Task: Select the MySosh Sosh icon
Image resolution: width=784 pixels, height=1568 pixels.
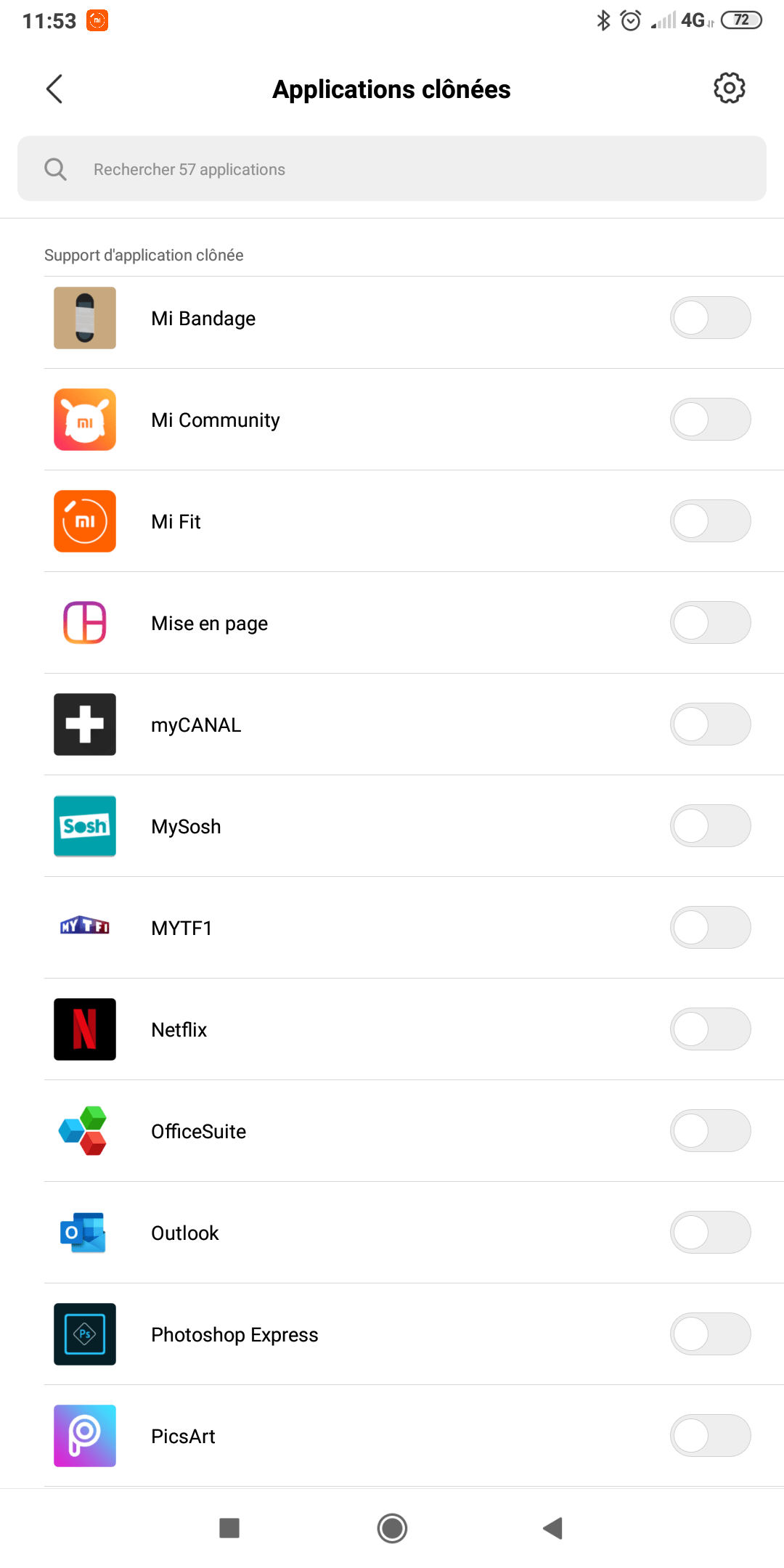Action: pos(85,826)
